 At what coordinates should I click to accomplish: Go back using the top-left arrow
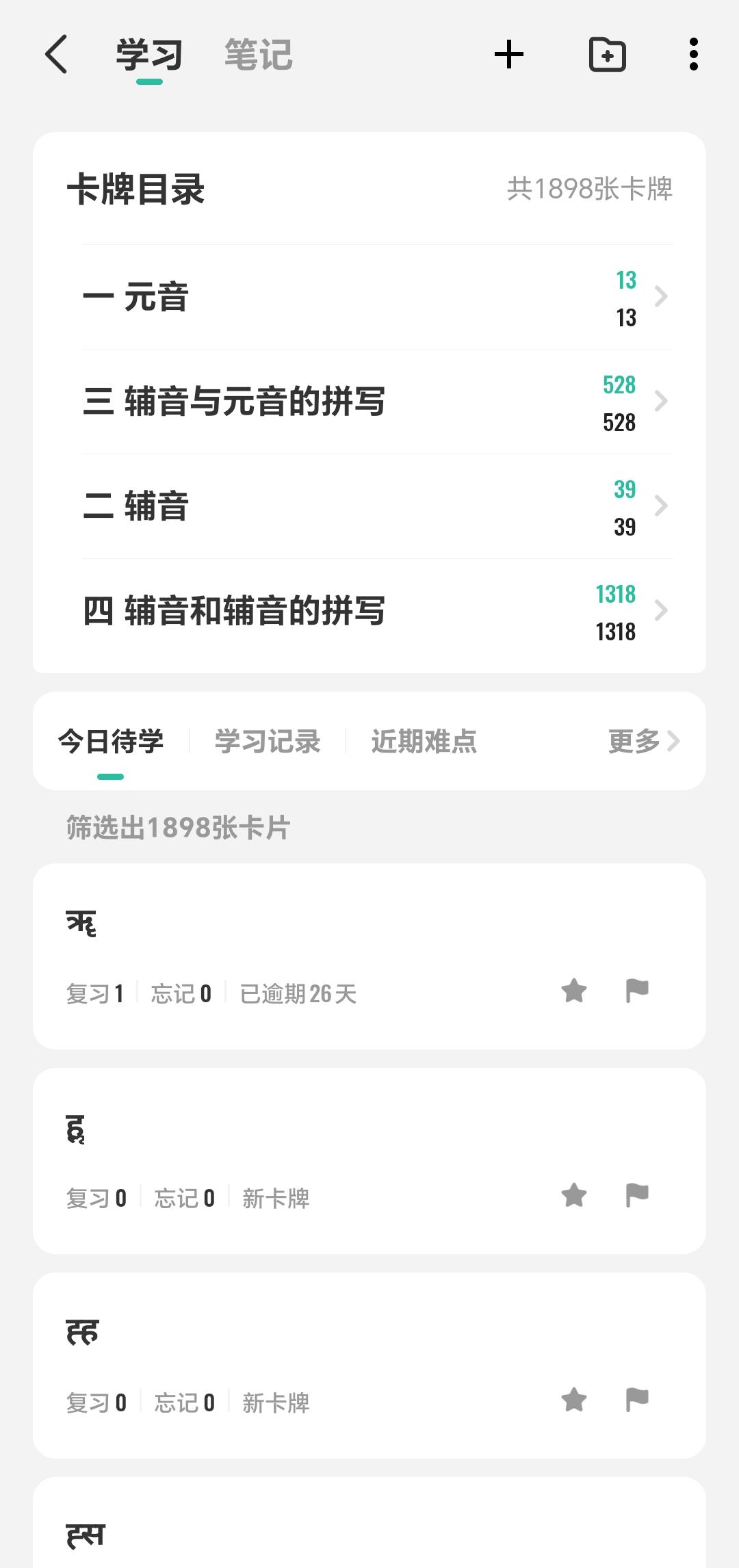(56, 54)
